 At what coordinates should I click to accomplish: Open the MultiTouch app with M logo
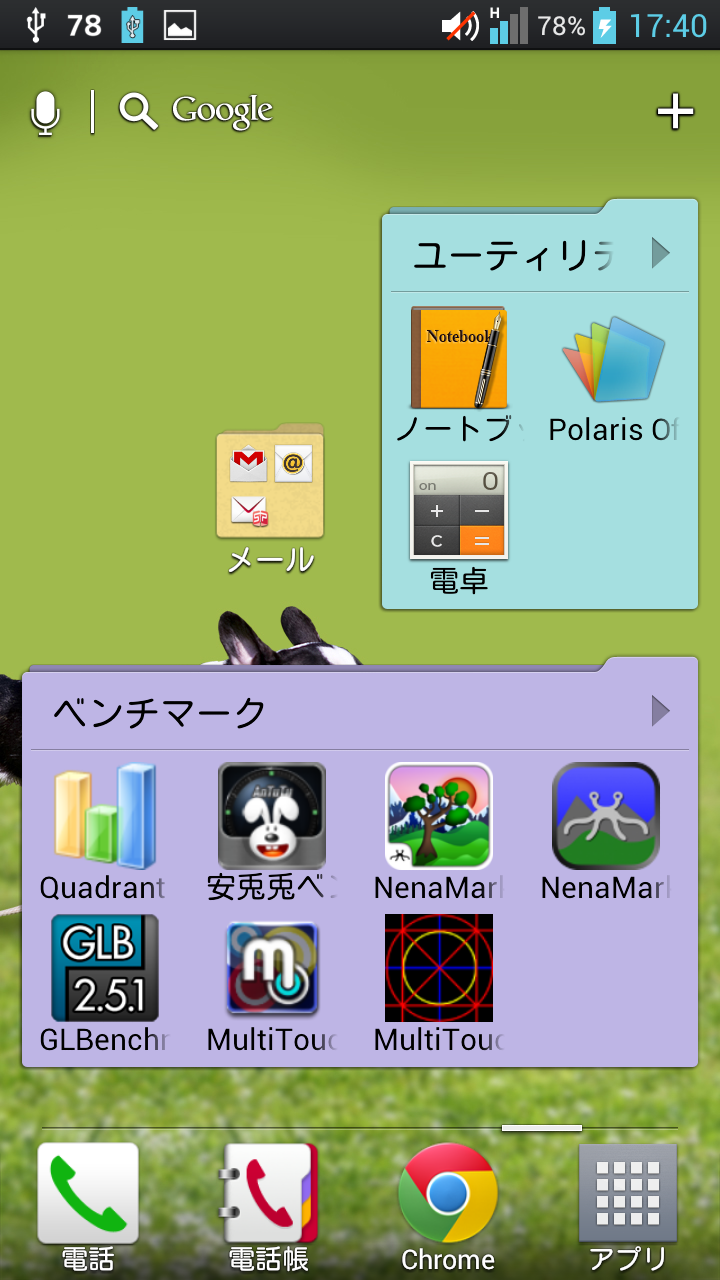click(x=272, y=984)
